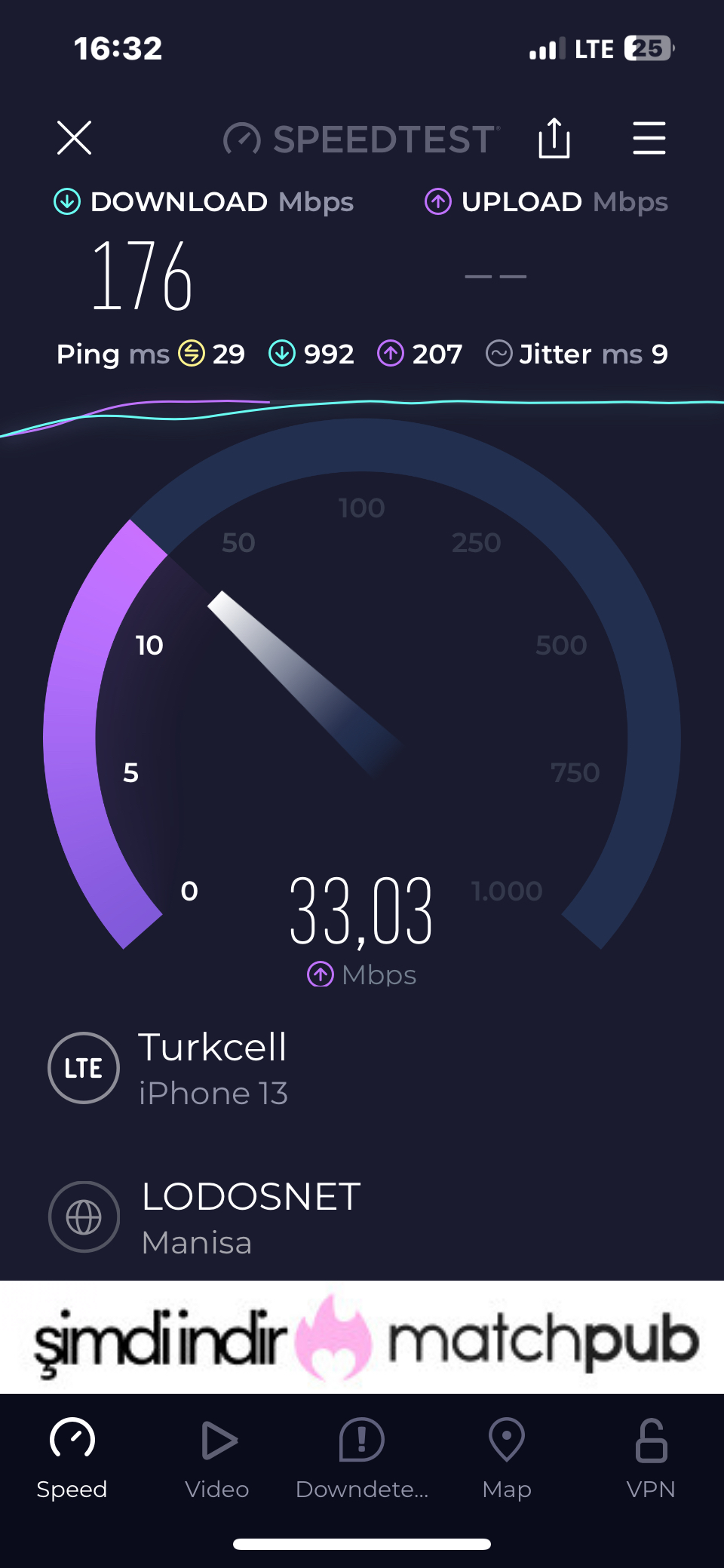Open the VPN tab

click(651, 1459)
